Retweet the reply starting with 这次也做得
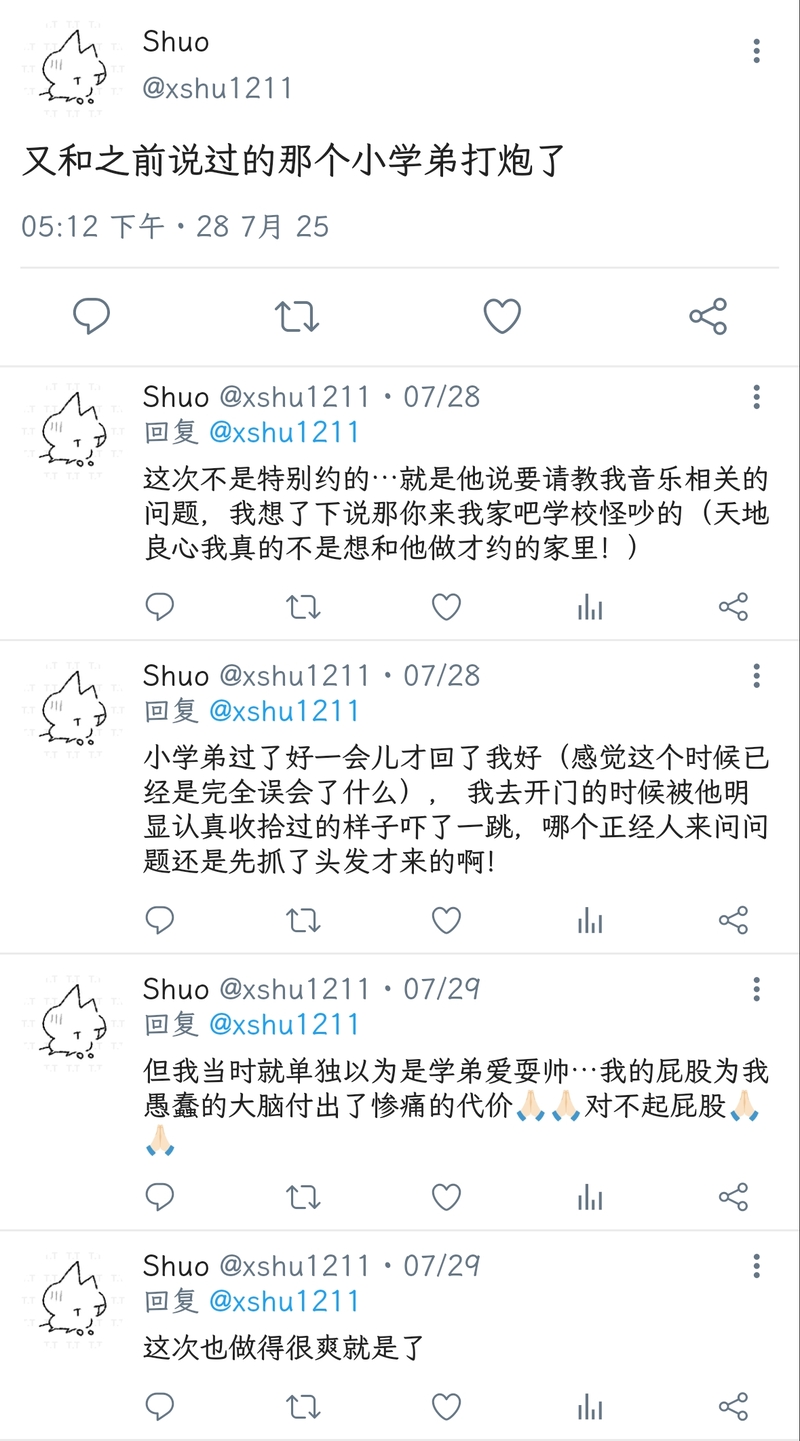The width and height of the screenshot is (800, 1441). pos(303,1406)
